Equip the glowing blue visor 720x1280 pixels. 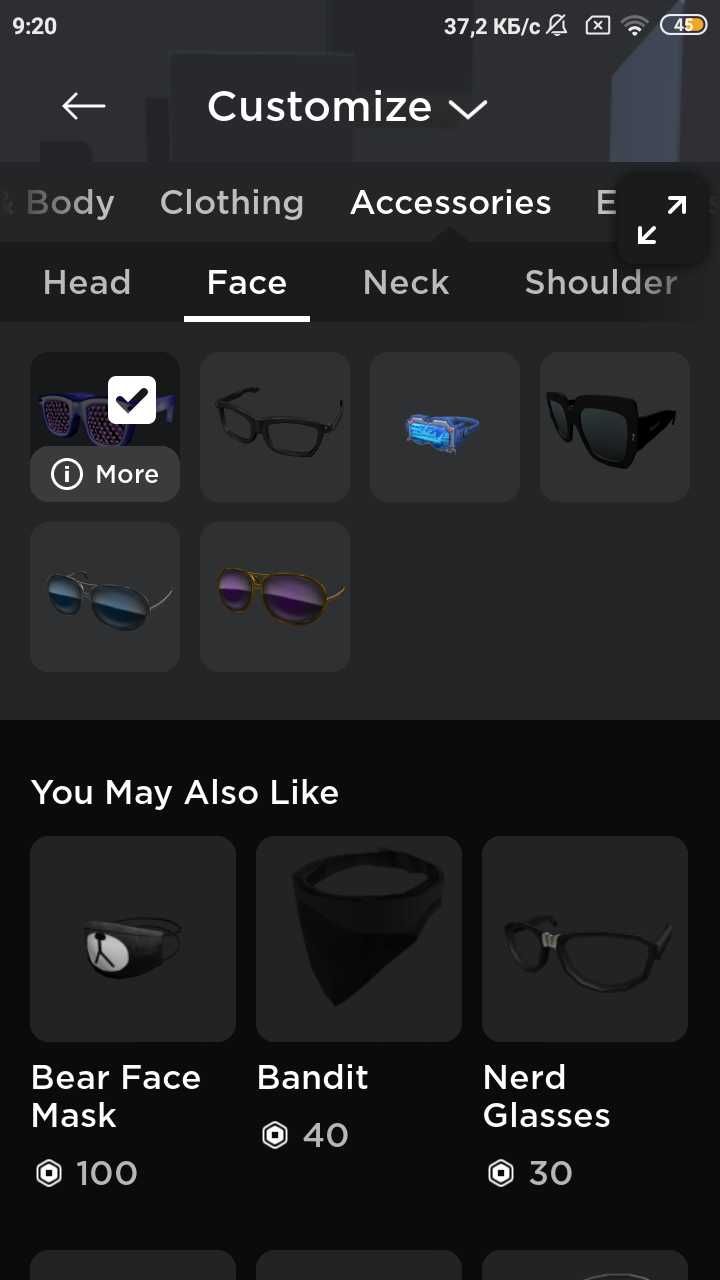click(x=445, y=427)
